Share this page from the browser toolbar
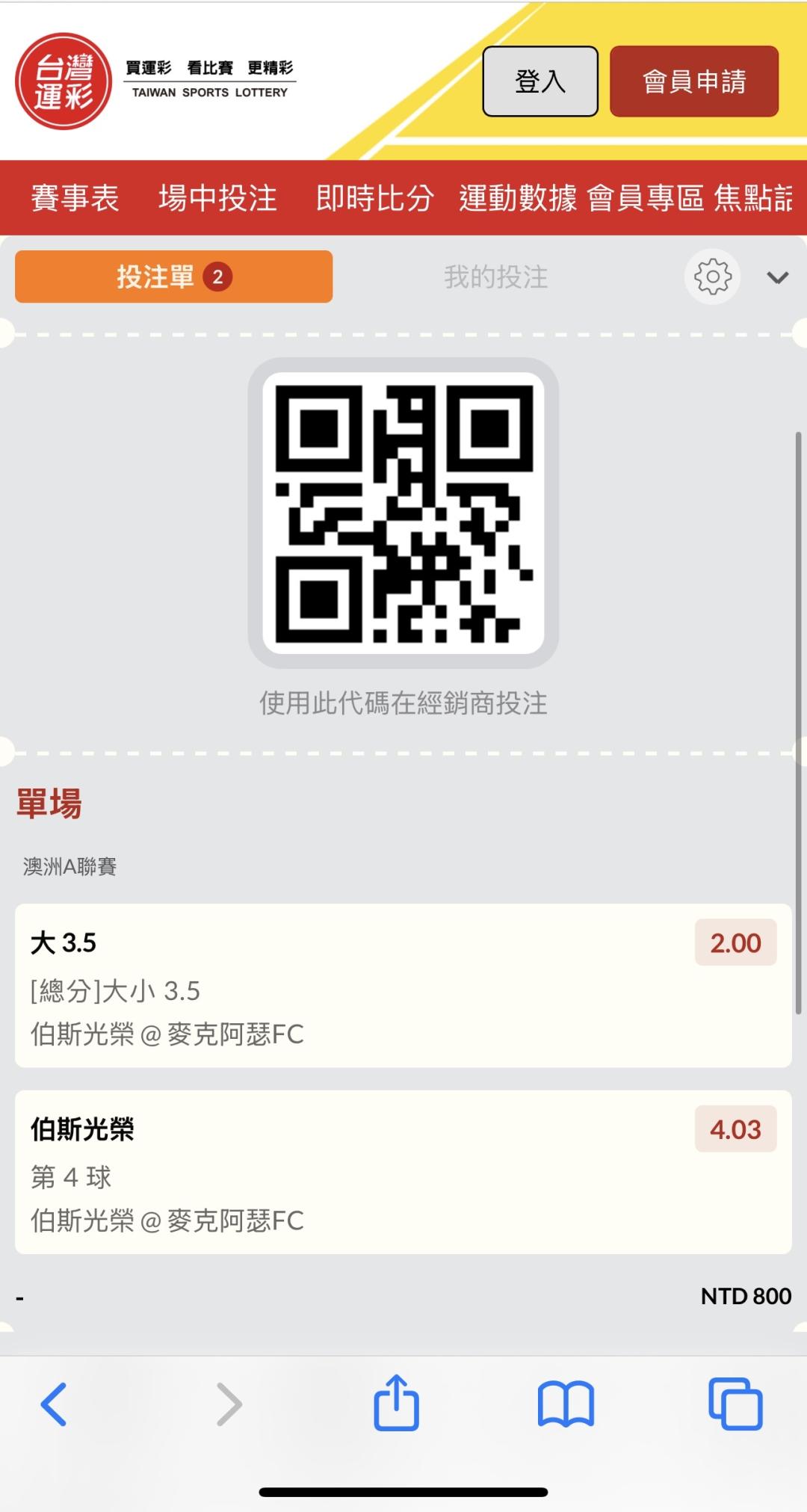Viewport: 807px width, 1512px height. tap(396, 1403)
